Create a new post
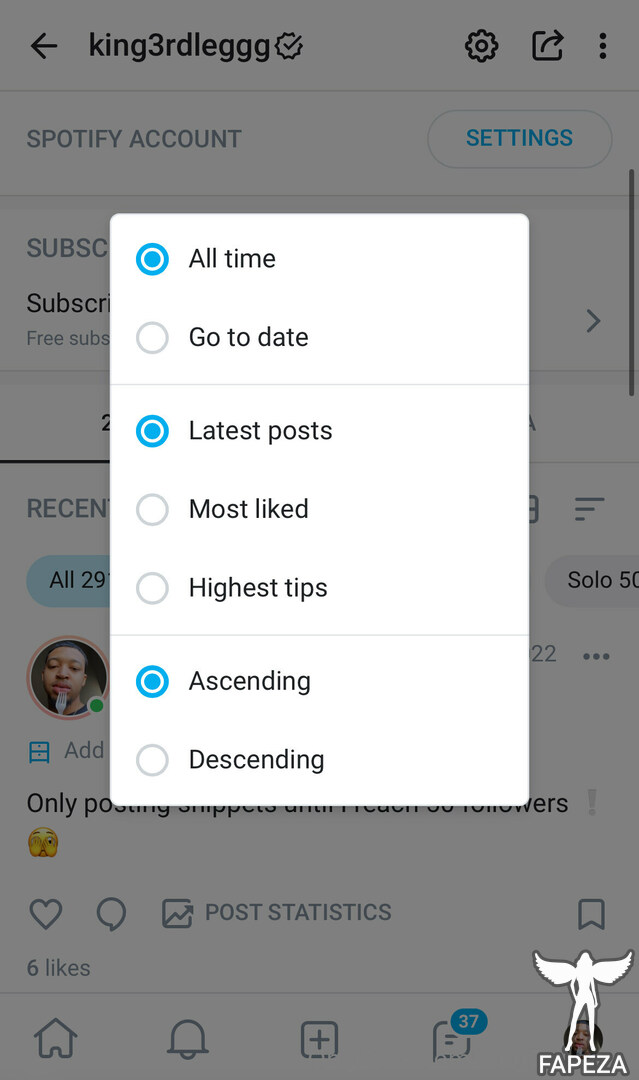The image size is (639, 1080). pyautogui.click(x=320, y=1038)
